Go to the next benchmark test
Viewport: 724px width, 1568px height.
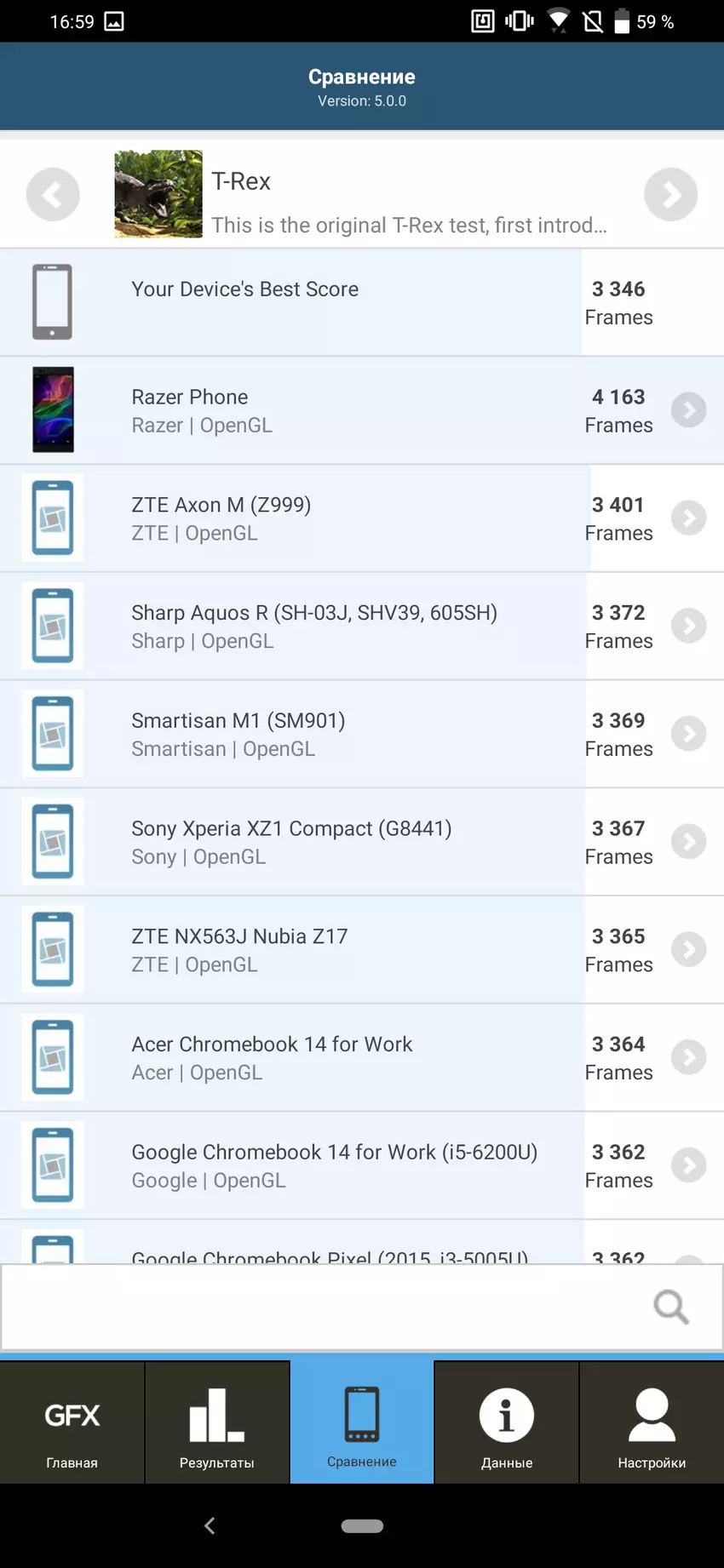(x=670, y=195)
